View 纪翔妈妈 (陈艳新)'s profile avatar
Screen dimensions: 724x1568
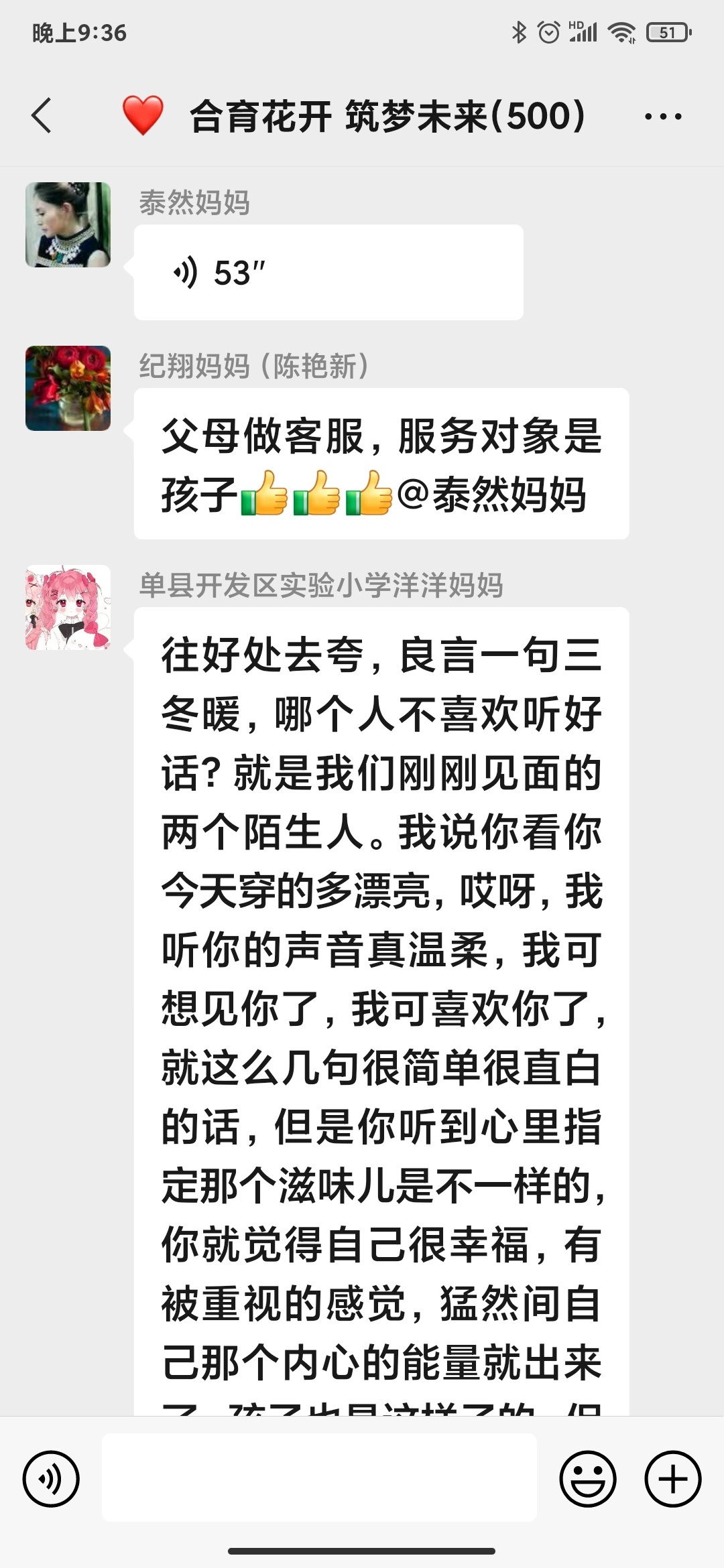click(x=68, y=389)
